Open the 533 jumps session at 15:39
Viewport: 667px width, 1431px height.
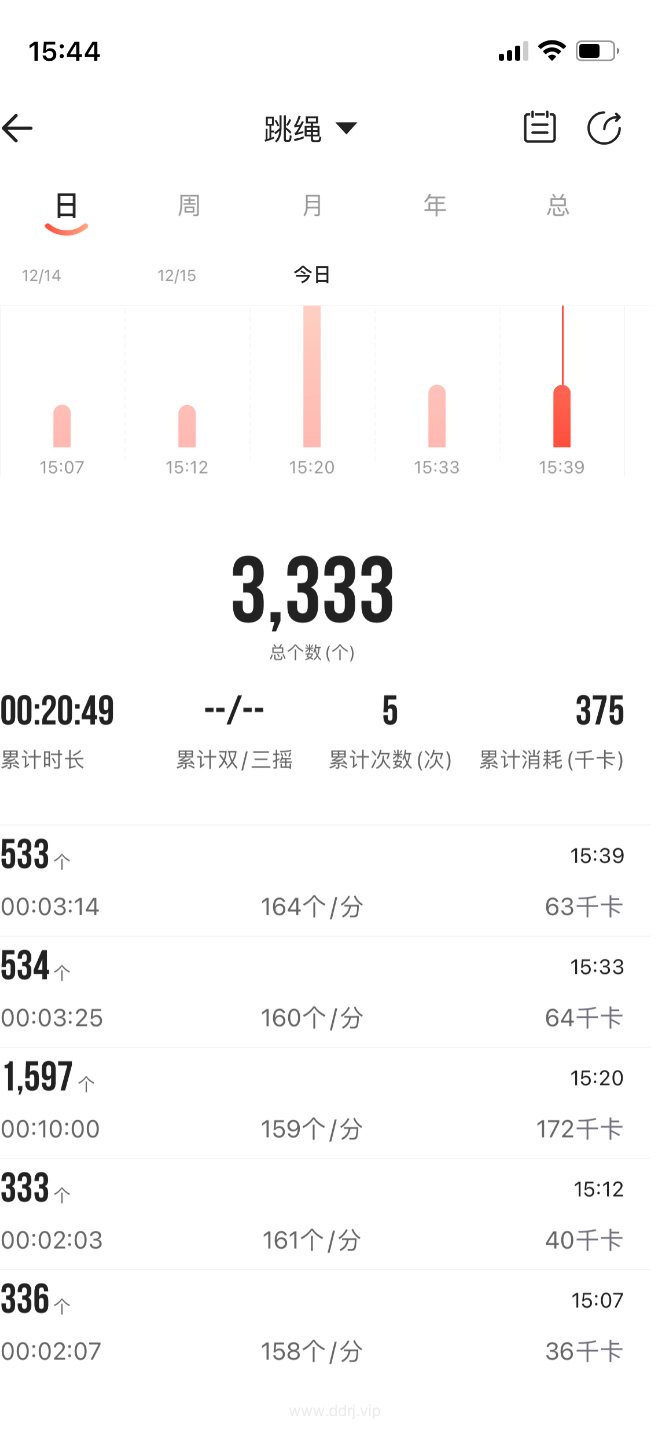click(x=312, y=881)
